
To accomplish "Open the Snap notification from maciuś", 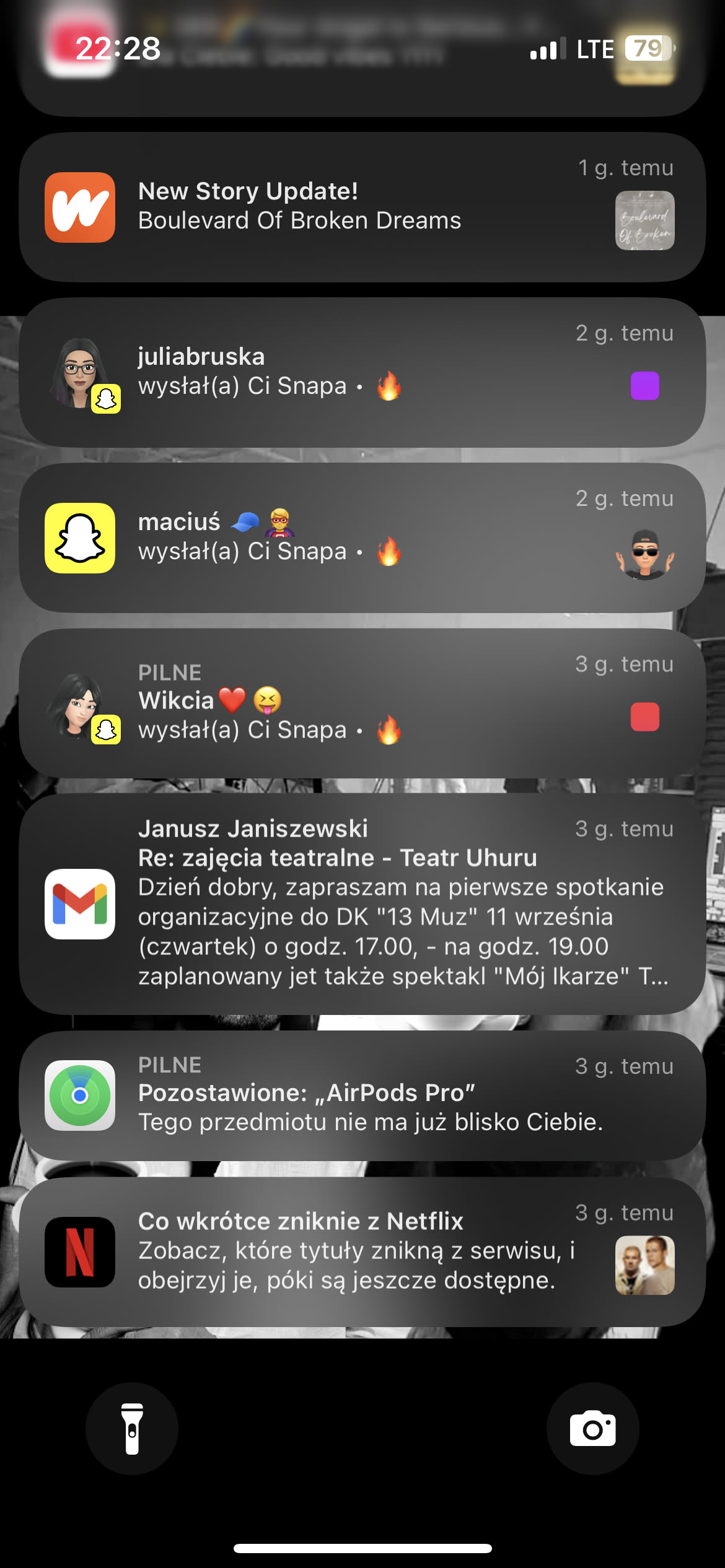I will [x=362, y=538].
